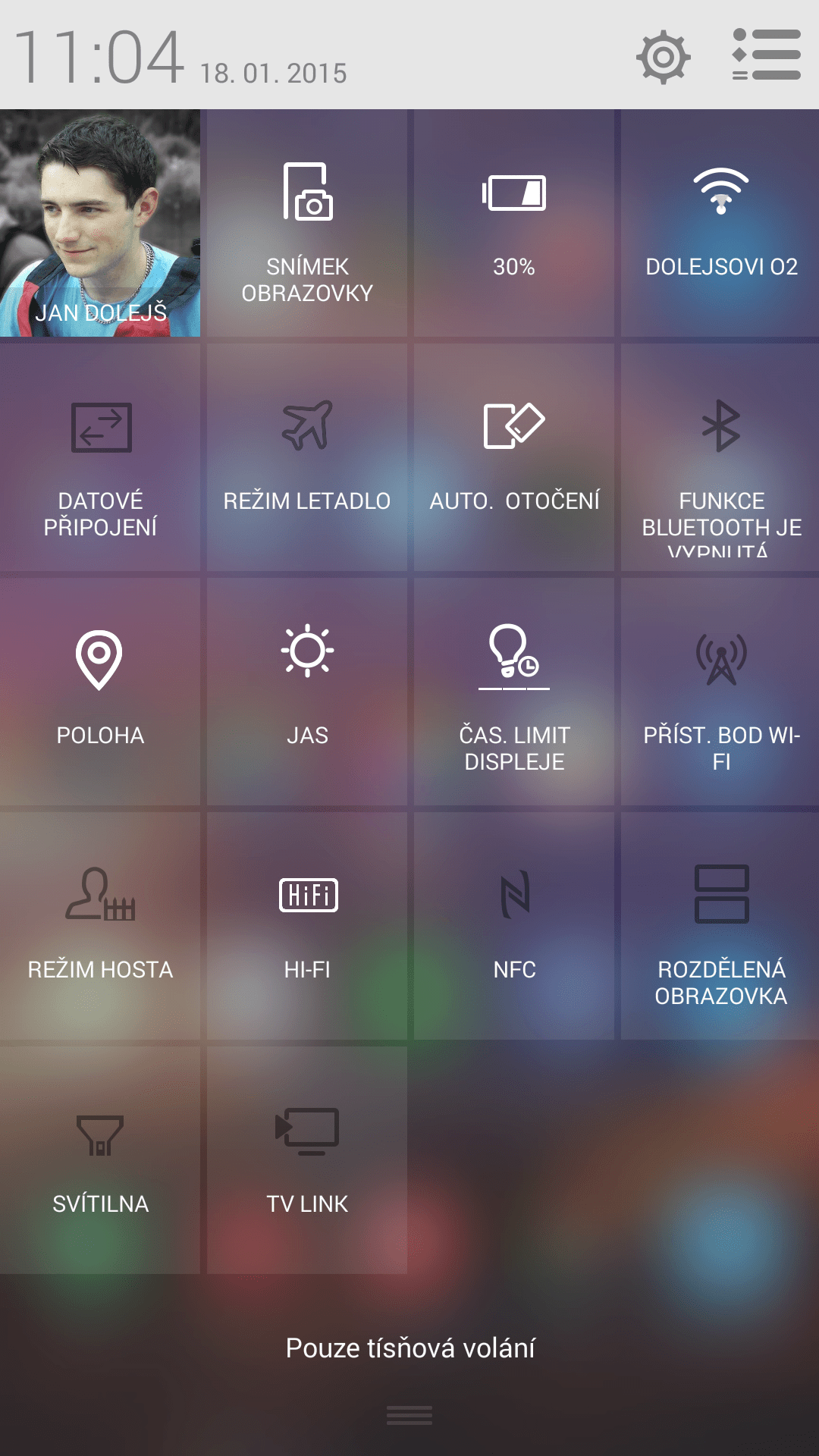Adjust brightness via Jas tile
The image size is (819, 1456).
[x=307, y=692]
